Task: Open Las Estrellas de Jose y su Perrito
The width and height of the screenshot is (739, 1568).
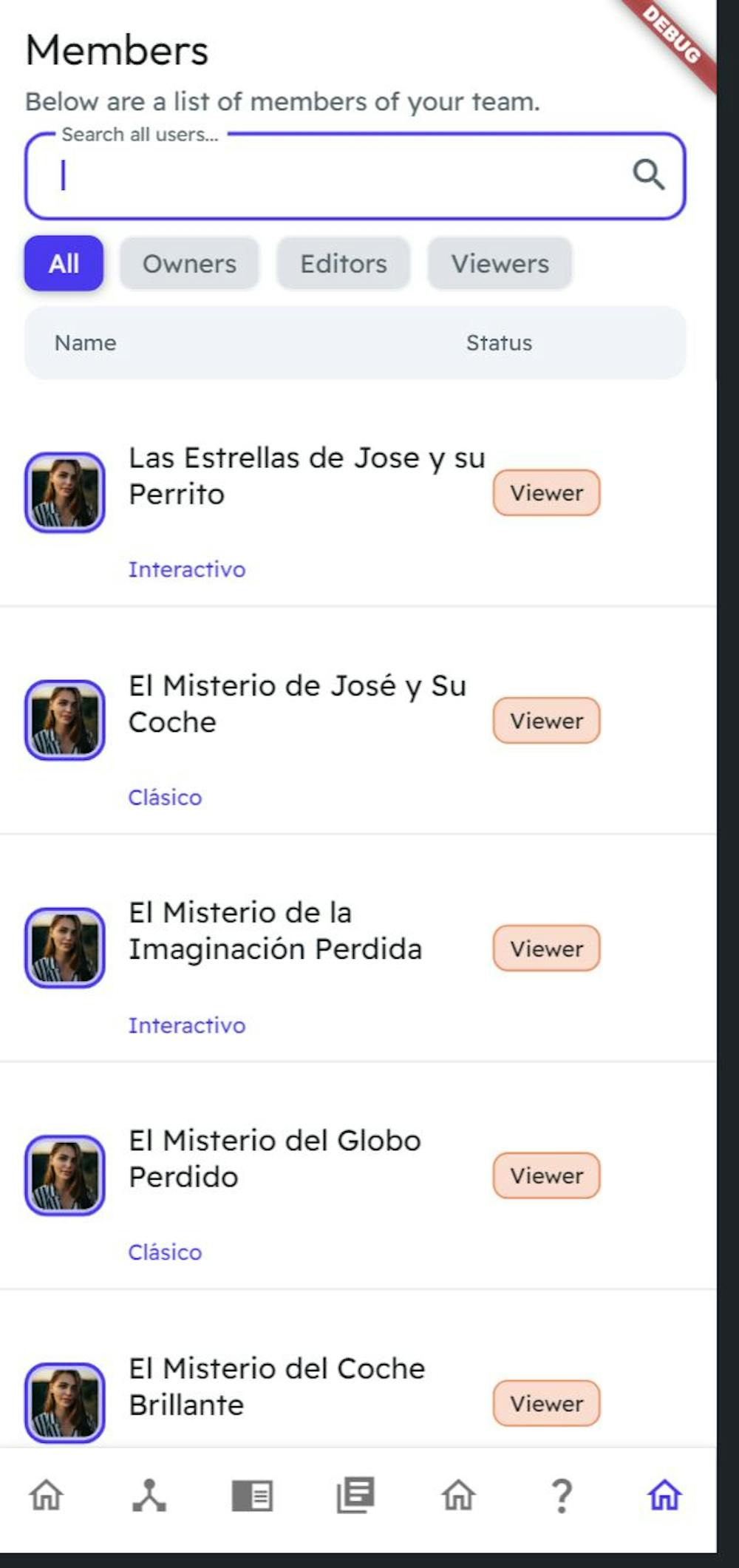Action: pos(306,476)
